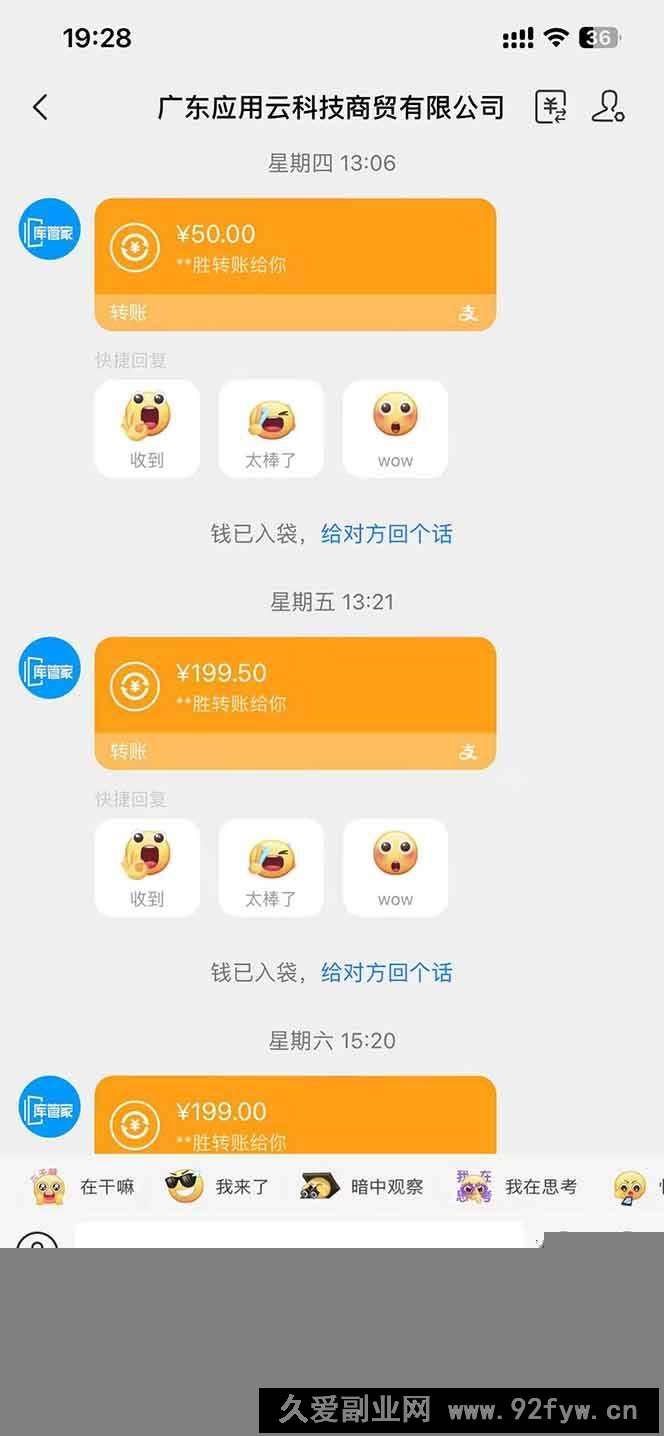This screenshot has width=664, height=1436.
Task: Open the ¥50.00 transfer card
Action: pyautogui.click(x=295, y=264)
